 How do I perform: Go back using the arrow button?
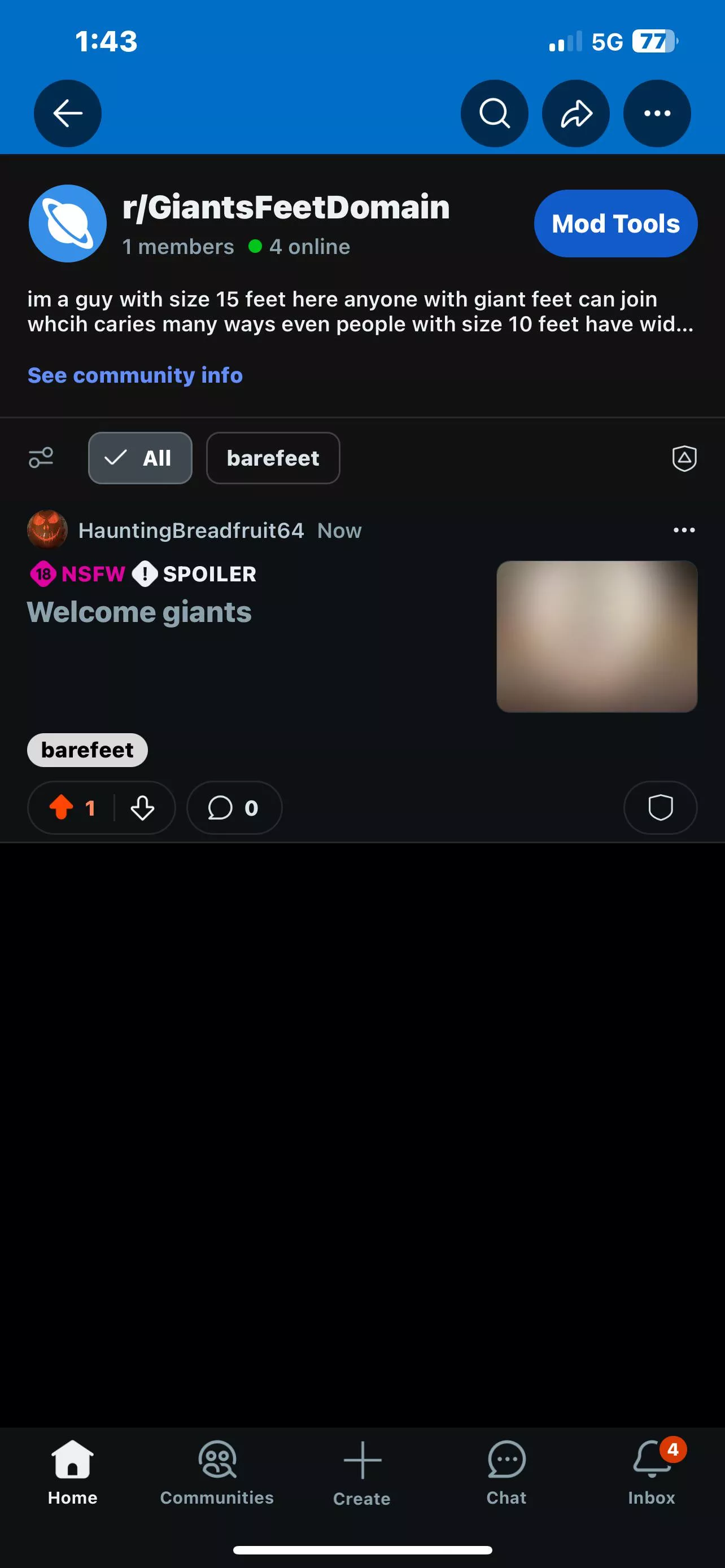68,113
